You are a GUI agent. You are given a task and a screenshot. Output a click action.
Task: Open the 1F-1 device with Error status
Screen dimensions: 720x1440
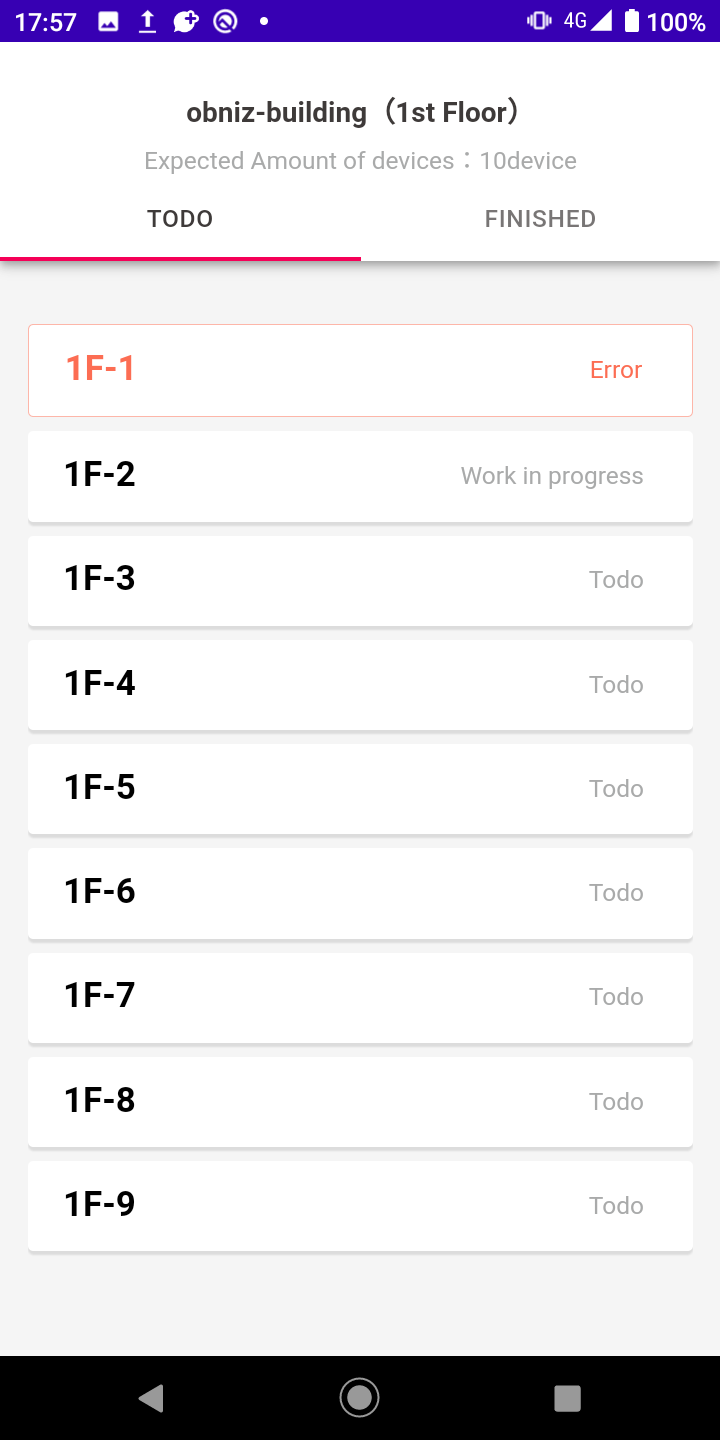pyautogui.click(x=360, y=370)
